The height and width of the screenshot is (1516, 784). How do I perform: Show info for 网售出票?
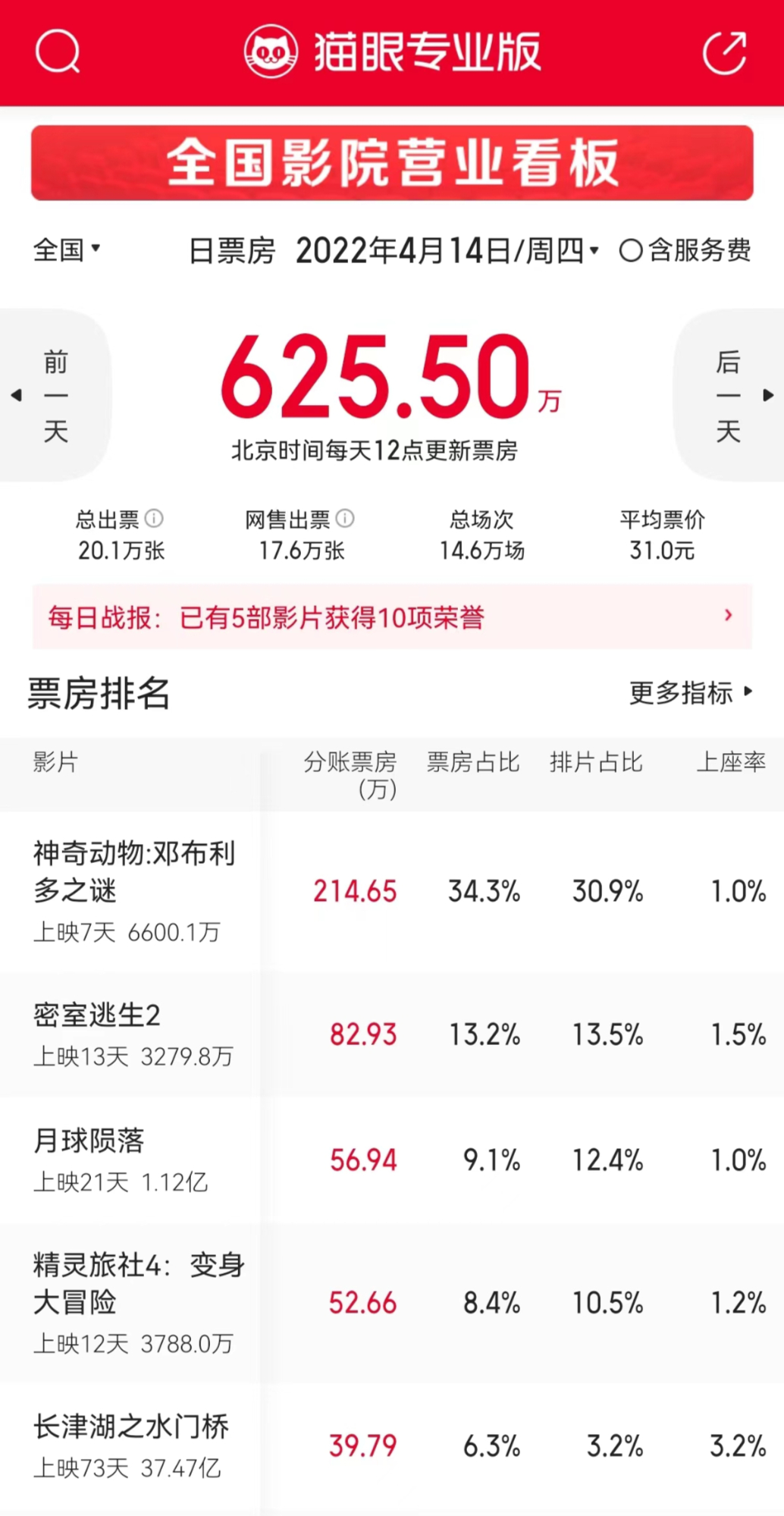tap(345, 519)
